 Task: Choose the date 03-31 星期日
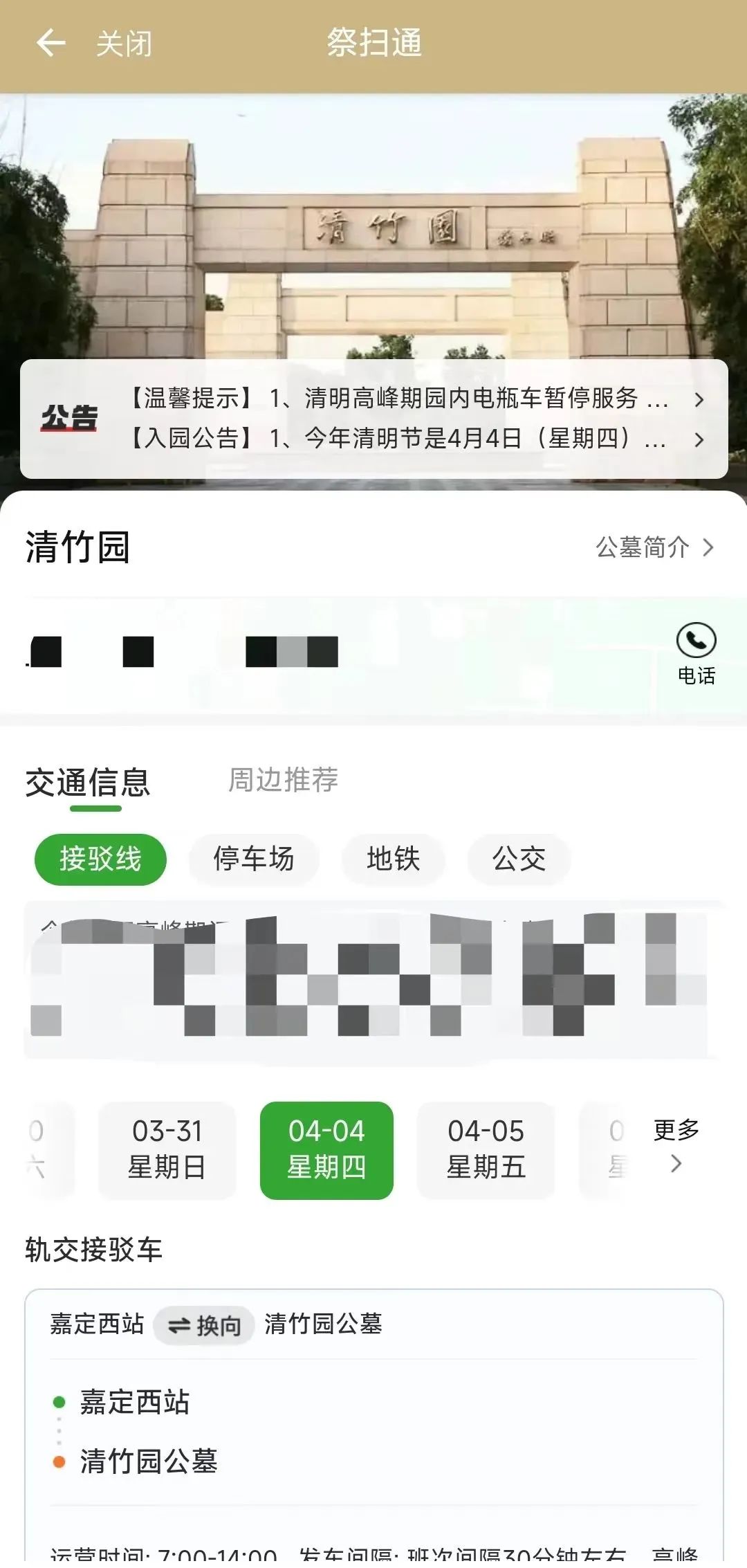167,1149
